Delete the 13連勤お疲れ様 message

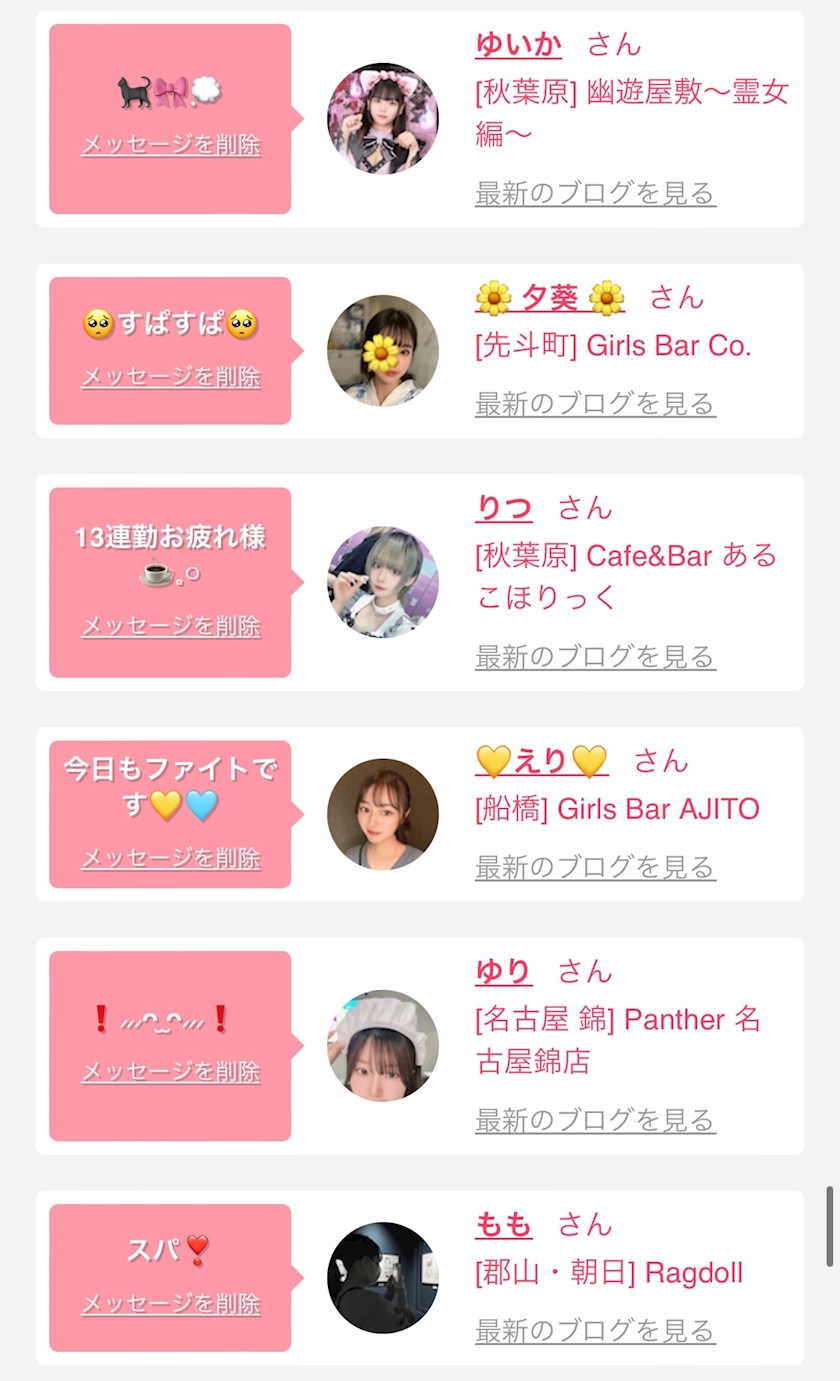[x=171, y=627]
